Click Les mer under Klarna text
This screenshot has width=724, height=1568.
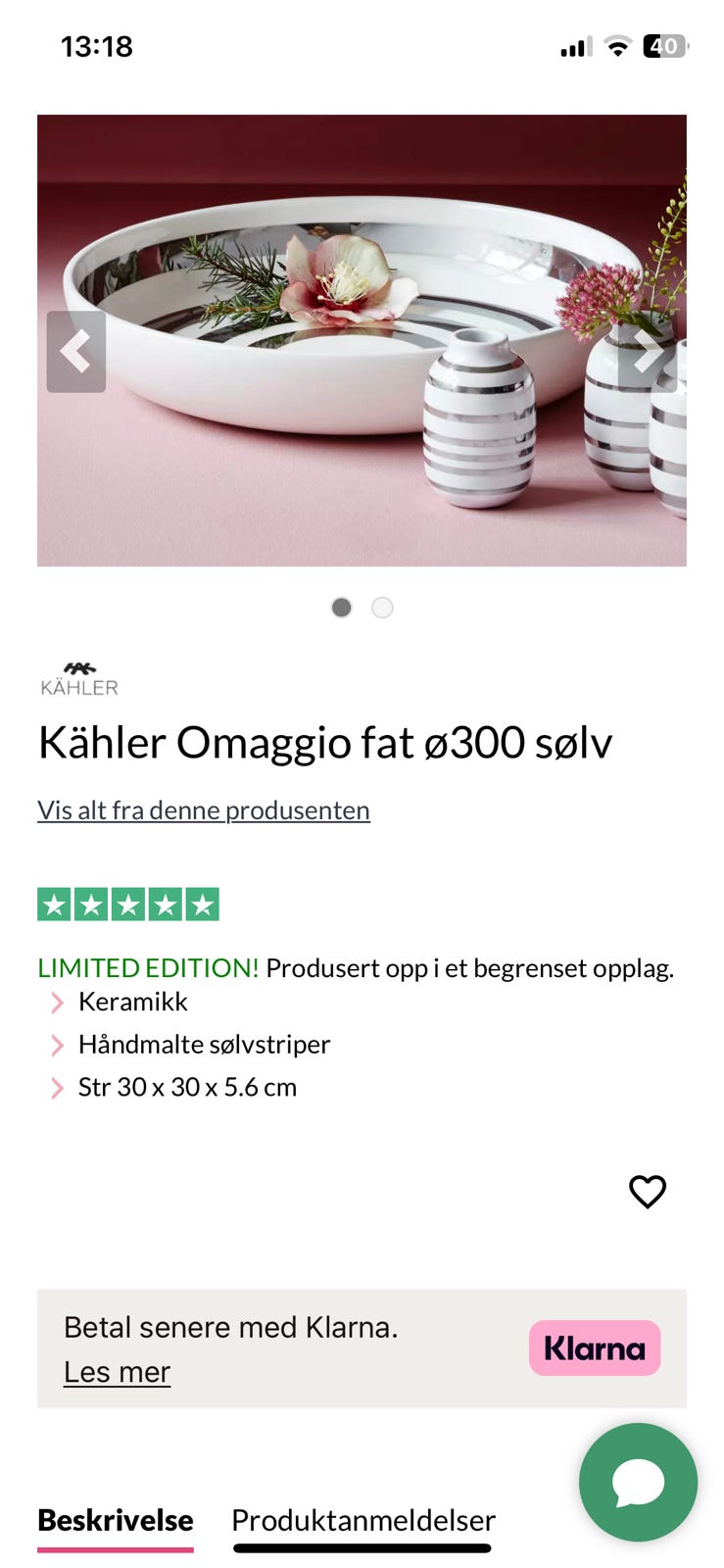coord(116,1372)
